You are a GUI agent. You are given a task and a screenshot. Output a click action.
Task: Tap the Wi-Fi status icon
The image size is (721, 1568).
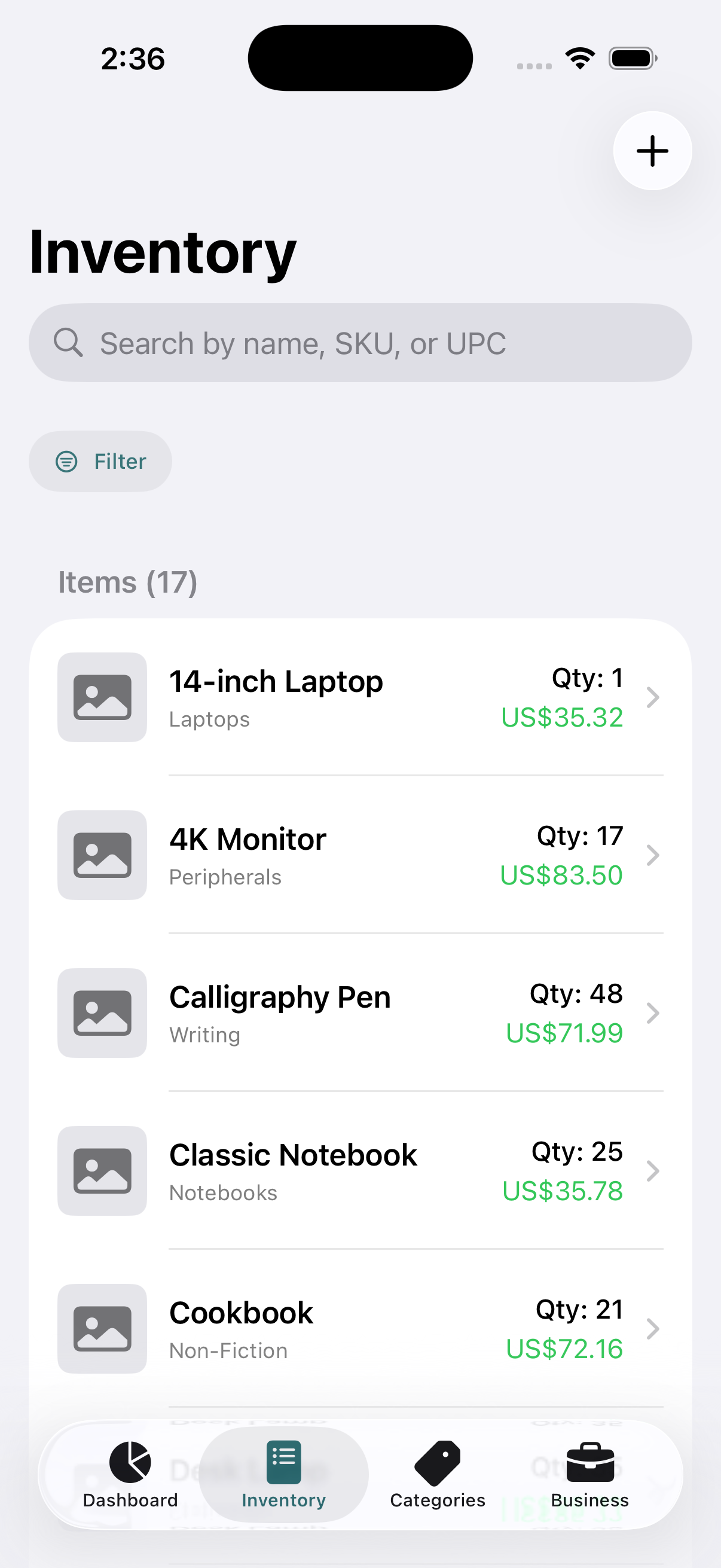[x=579, y=57]
